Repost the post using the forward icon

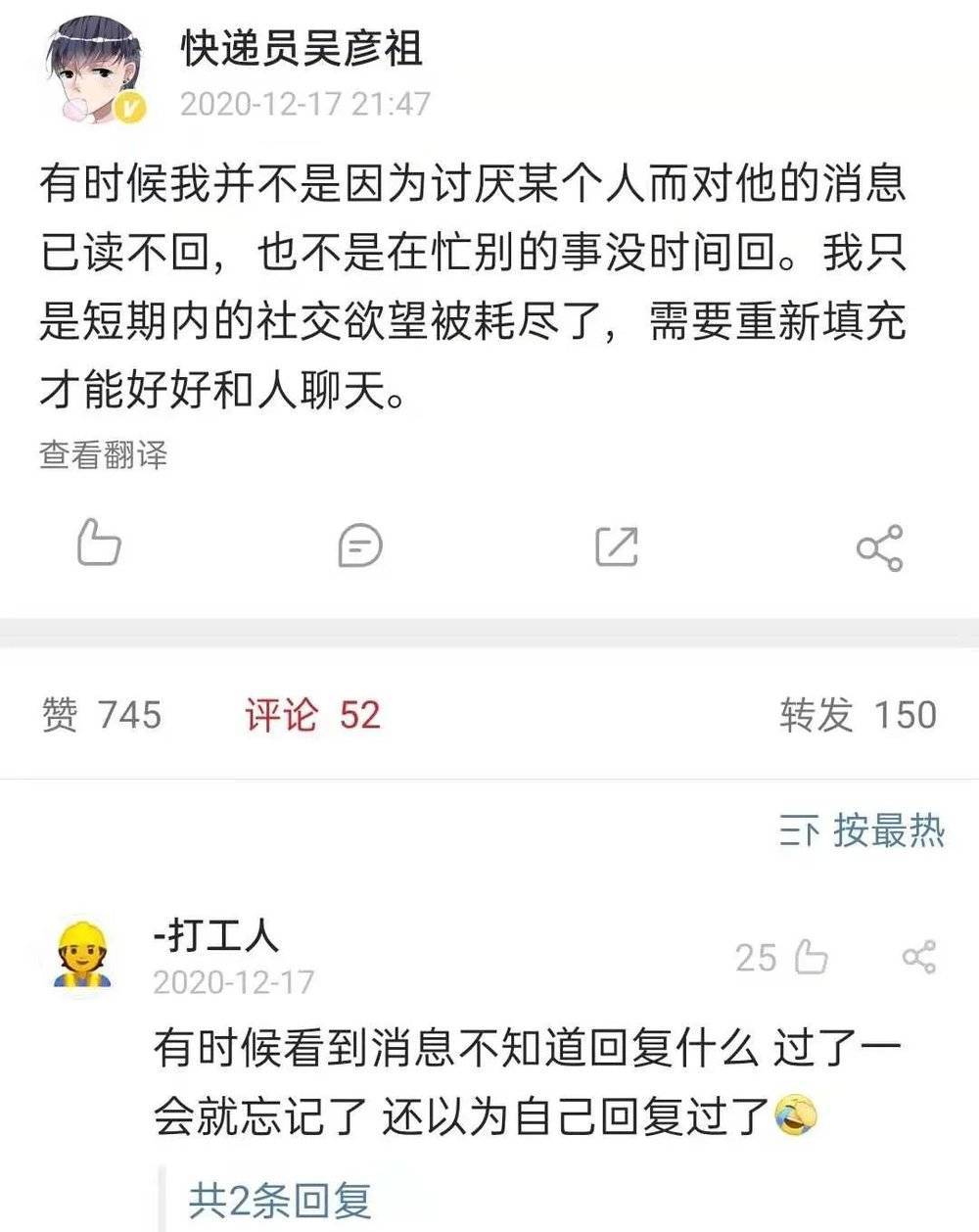coord(617,545)
